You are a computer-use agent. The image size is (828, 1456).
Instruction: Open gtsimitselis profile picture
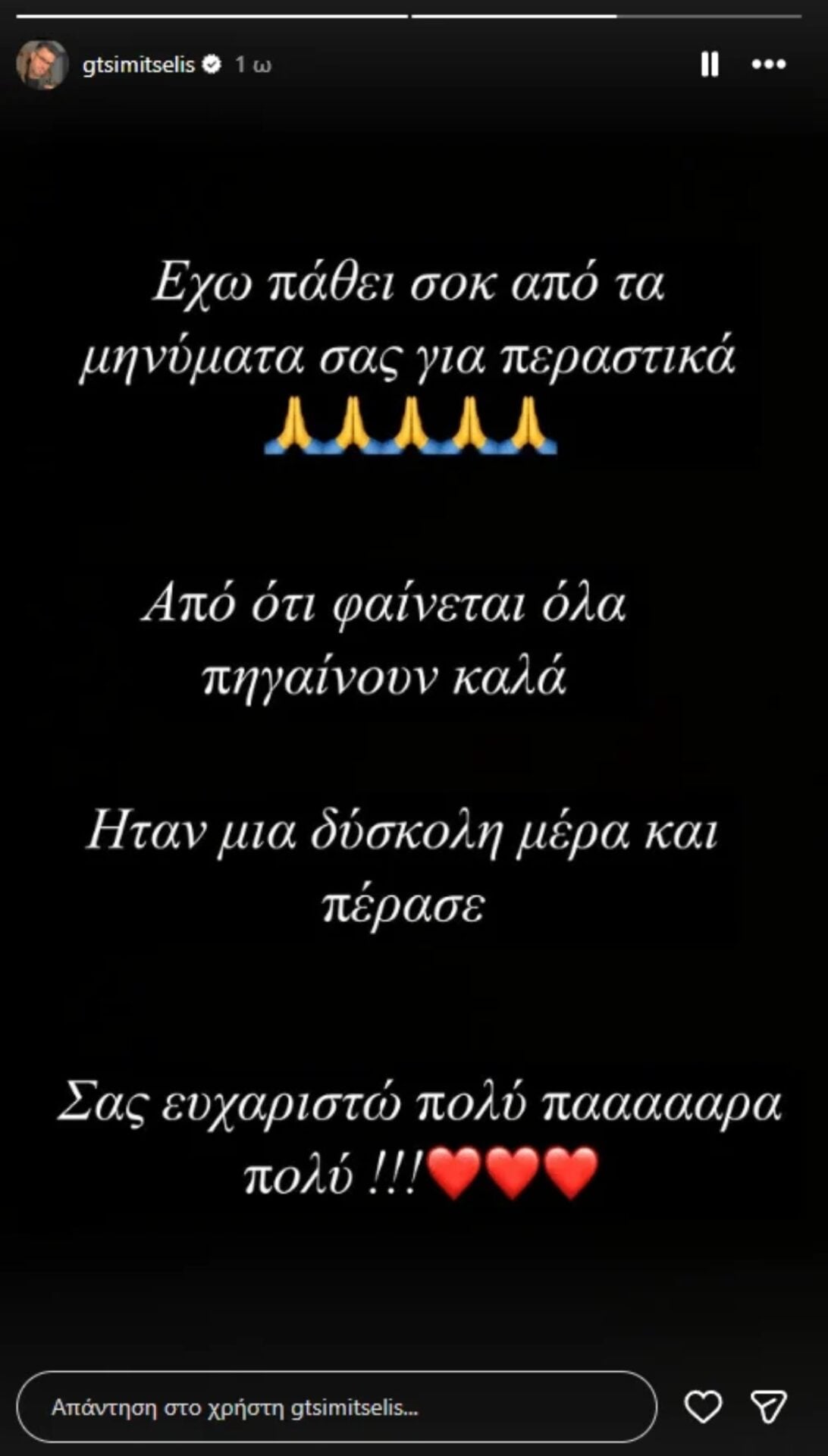click(x=42, y=64)
